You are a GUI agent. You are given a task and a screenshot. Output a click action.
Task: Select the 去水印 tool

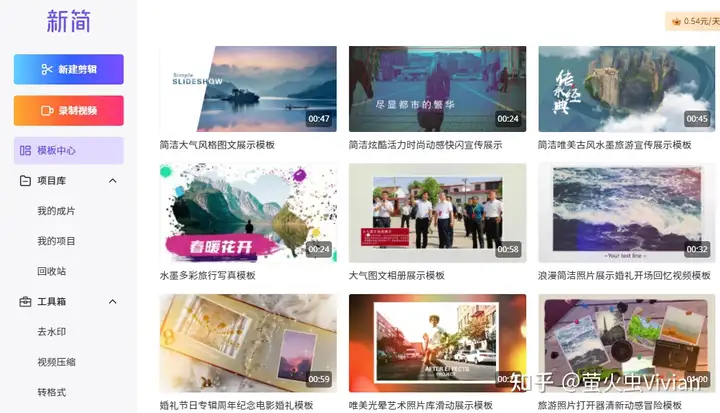pos(51,331)
